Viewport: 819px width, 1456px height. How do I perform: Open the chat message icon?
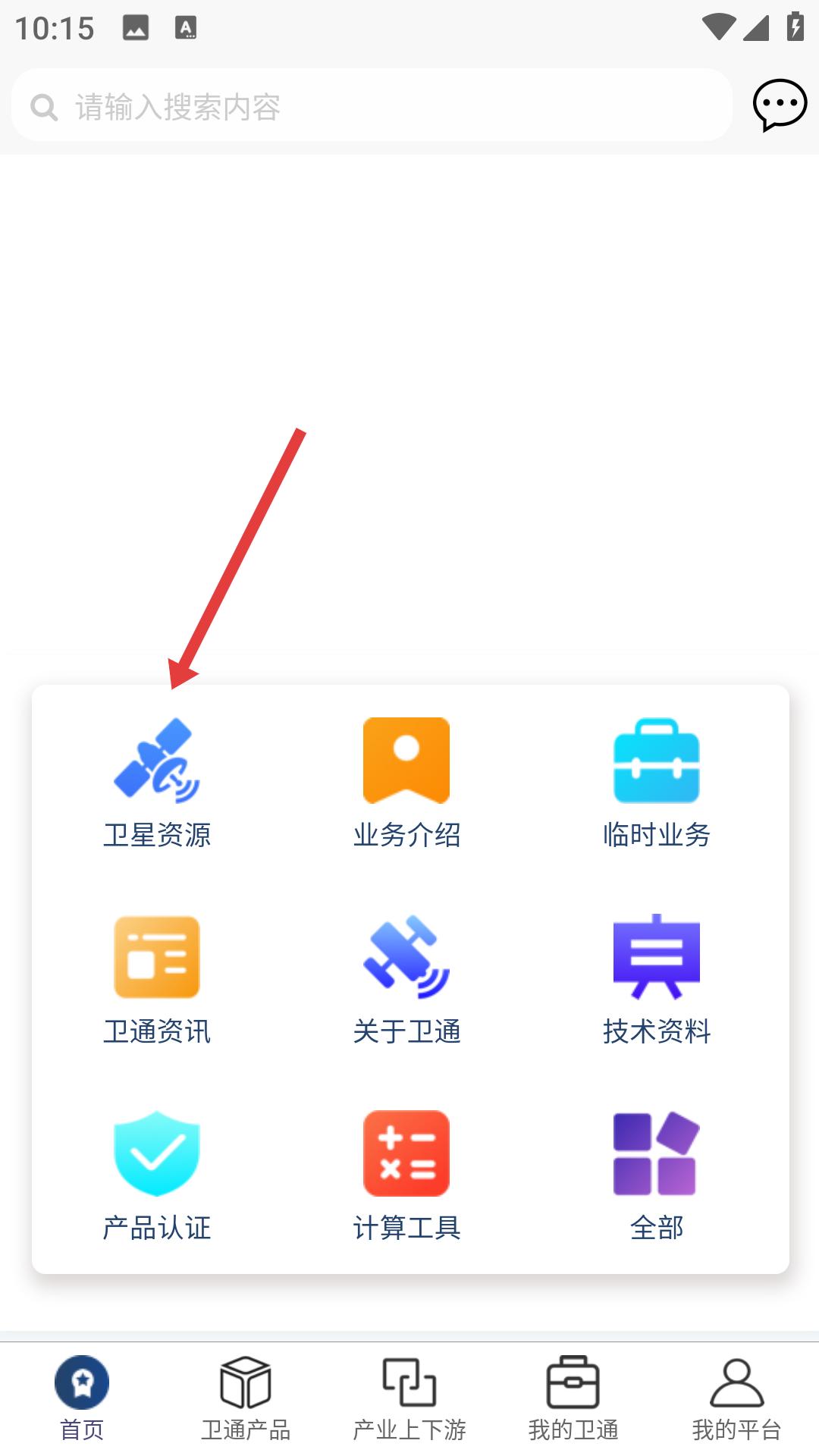pos(779,105)
